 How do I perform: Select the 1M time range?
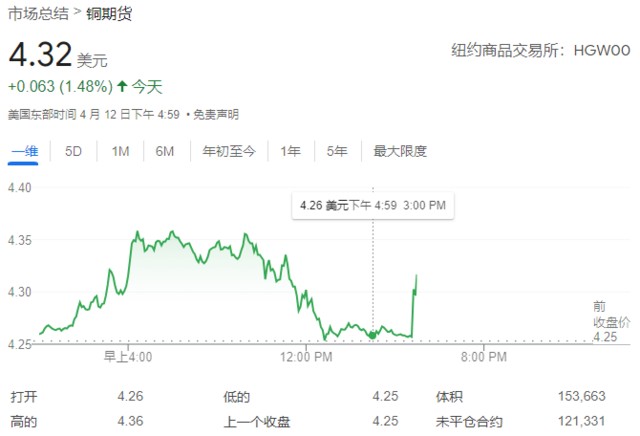point(120,152)
